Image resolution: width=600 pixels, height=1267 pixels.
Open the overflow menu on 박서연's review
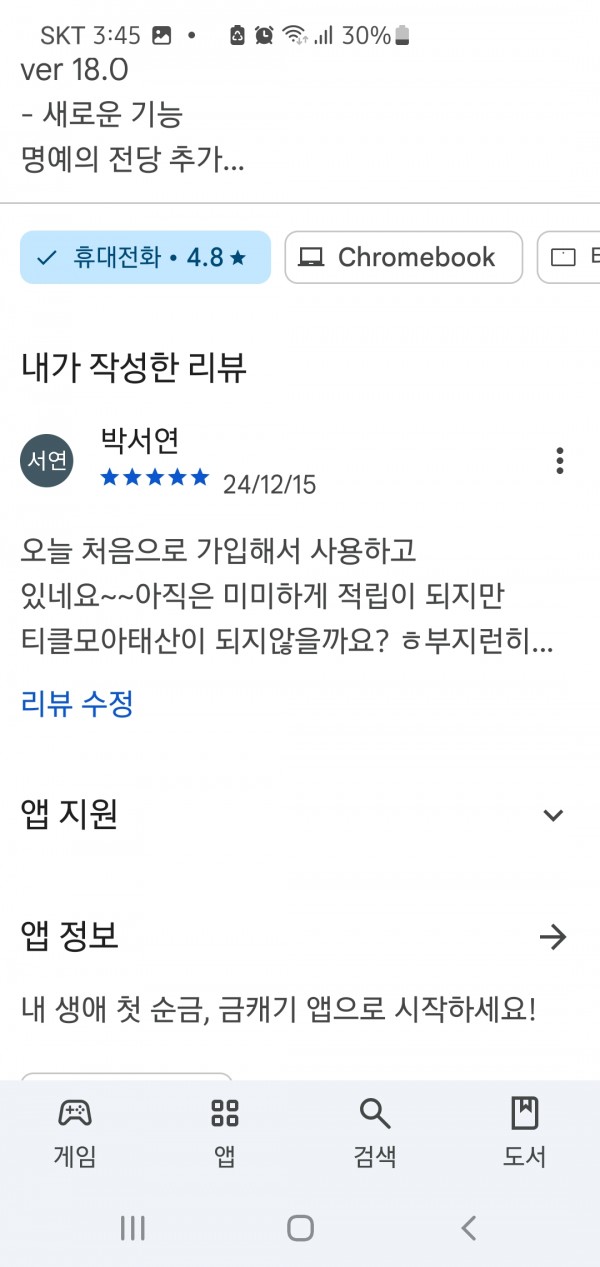pyautogui.click(x=559, y=460)
